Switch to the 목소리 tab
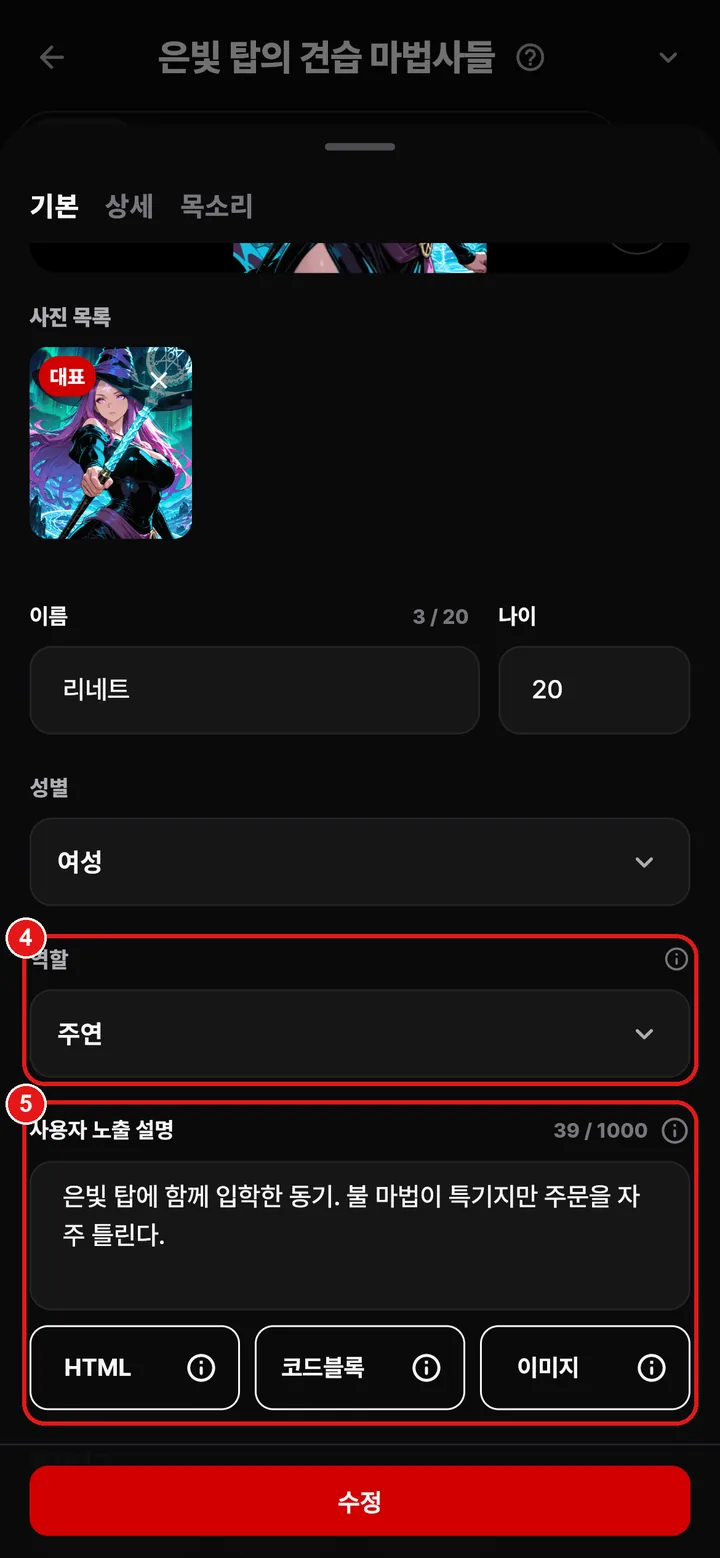720x1558 pixels. coord(216,207)
